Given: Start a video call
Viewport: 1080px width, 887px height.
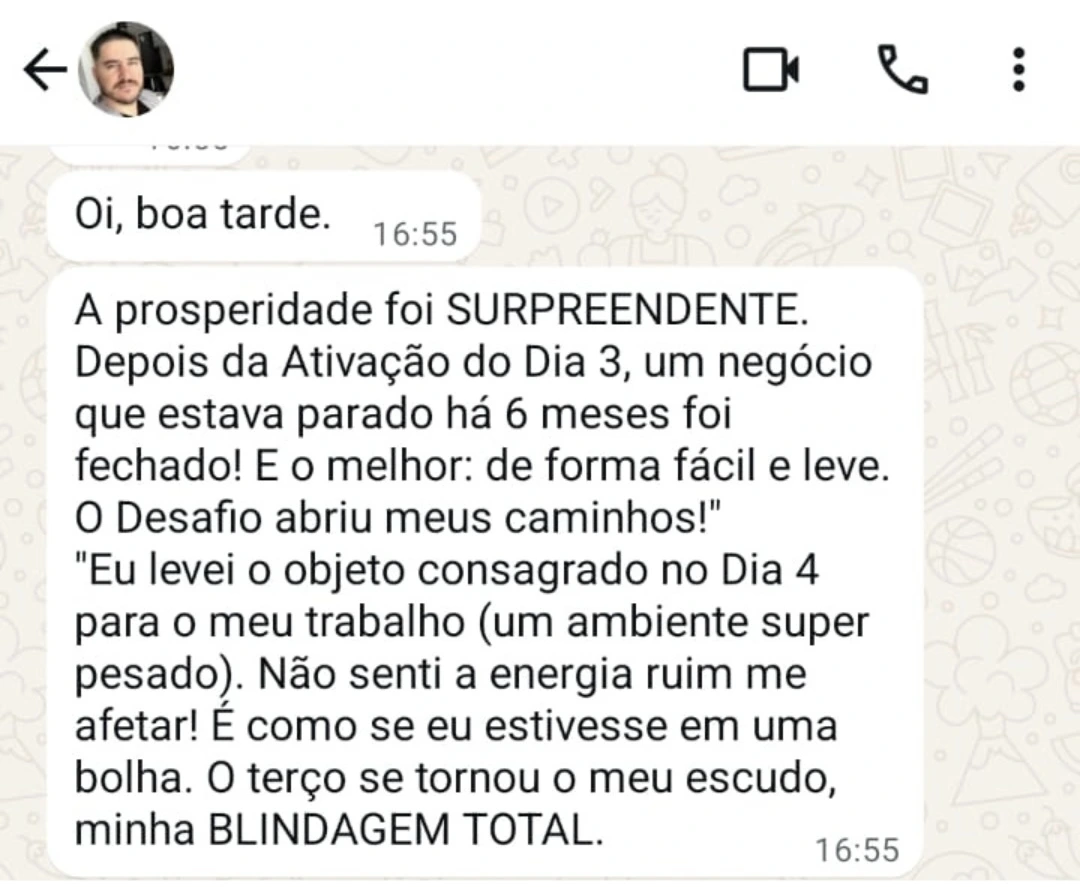Looking at the screenshot, I should click(x=770, y=70).
